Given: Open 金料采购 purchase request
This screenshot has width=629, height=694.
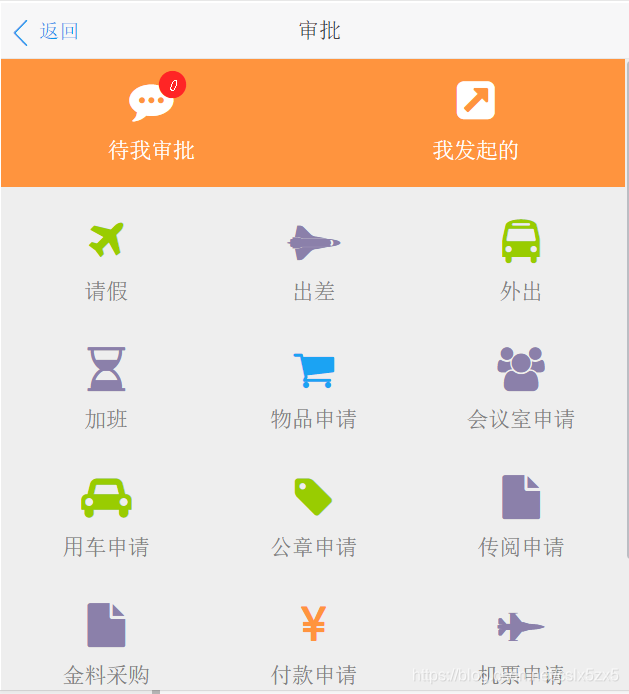Looking at the screenshot, I should [x=106, y=643].
